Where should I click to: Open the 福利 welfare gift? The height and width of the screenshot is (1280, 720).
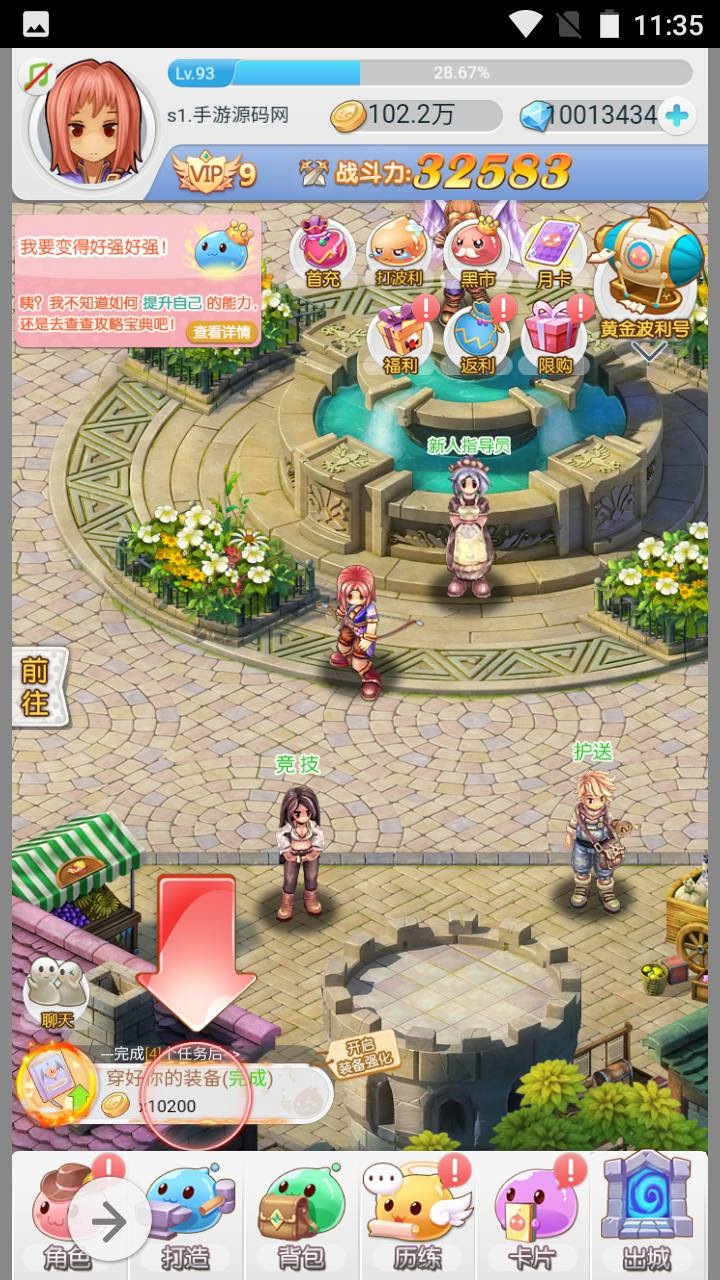pyautogui.click(x=400, y=337)
